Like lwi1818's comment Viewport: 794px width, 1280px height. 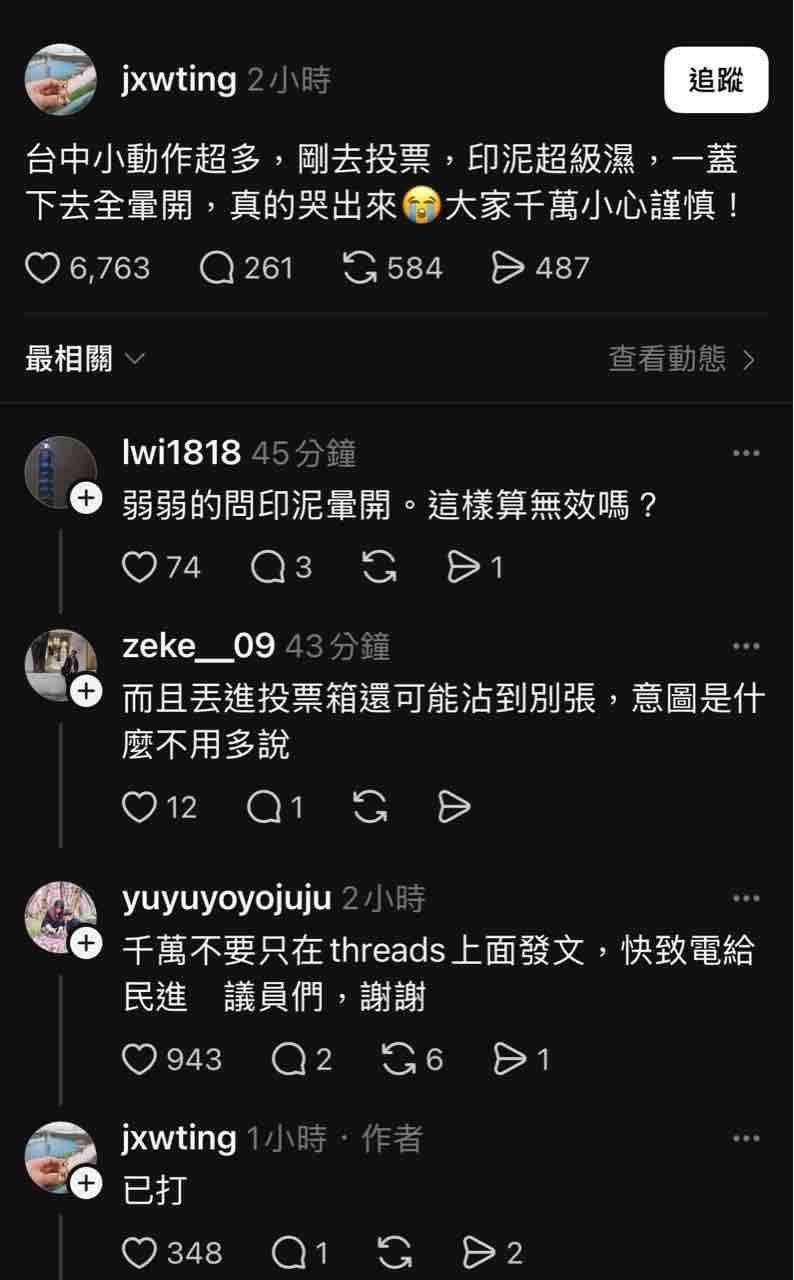point(139,567)
